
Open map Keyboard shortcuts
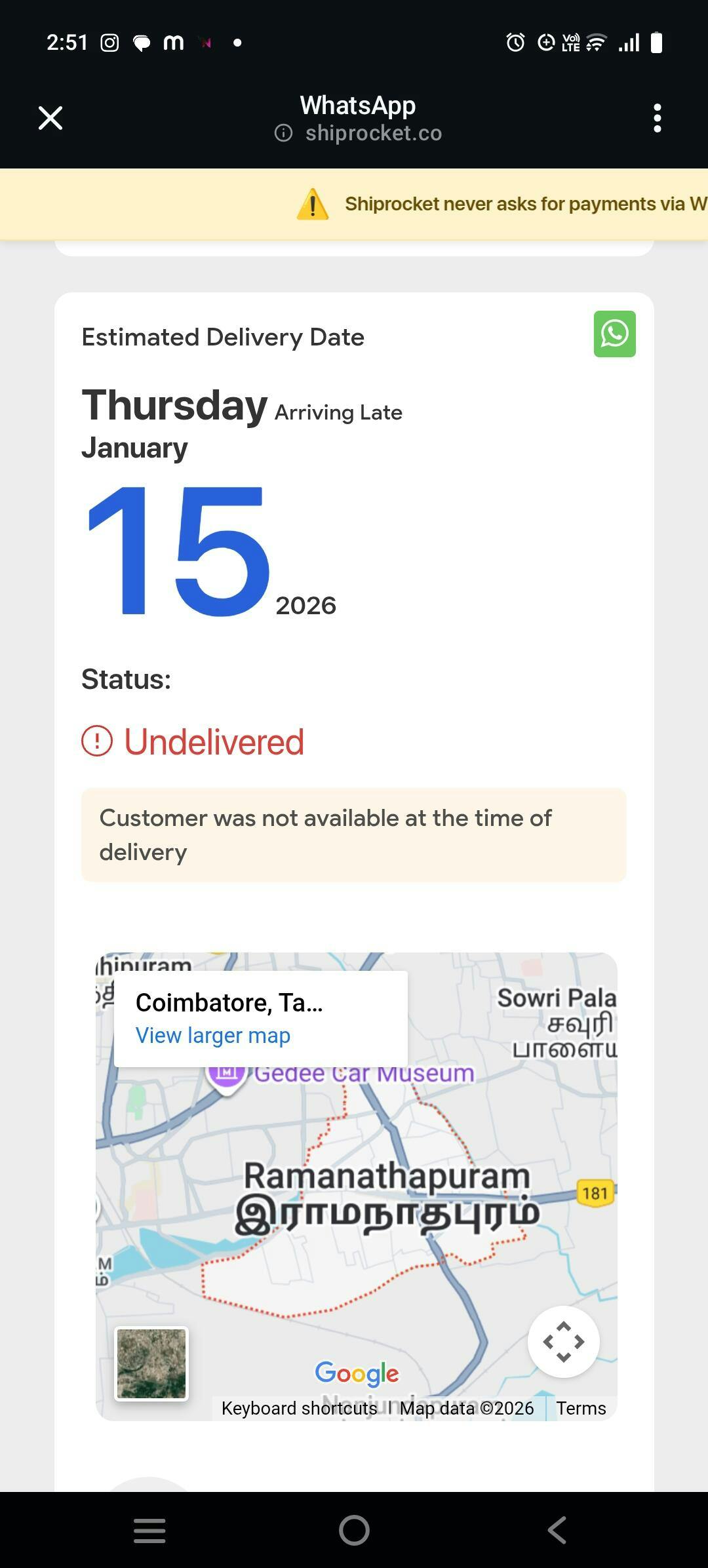[299, 1408]
